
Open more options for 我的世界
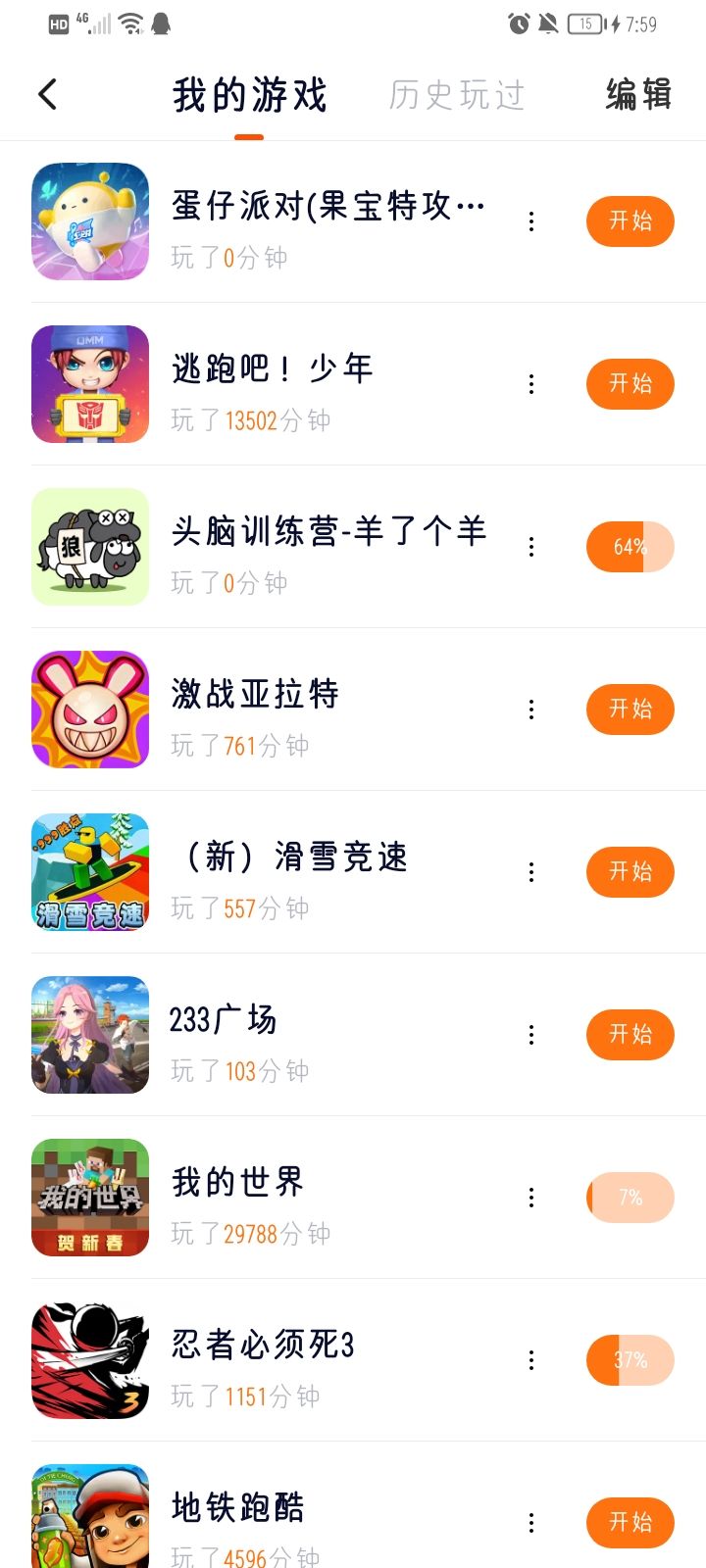531,1198
